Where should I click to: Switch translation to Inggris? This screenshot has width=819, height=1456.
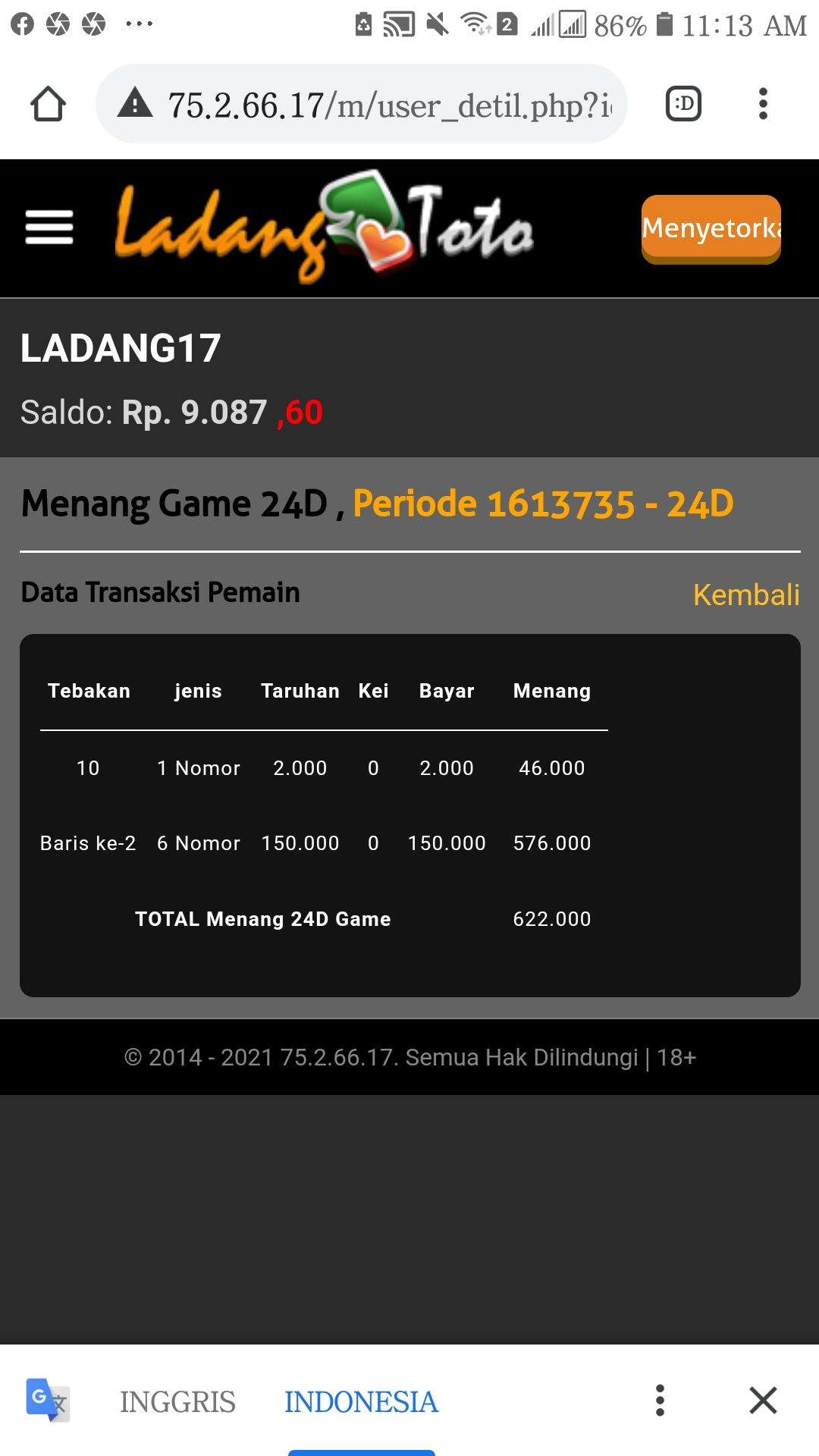tap(177, 1402)
